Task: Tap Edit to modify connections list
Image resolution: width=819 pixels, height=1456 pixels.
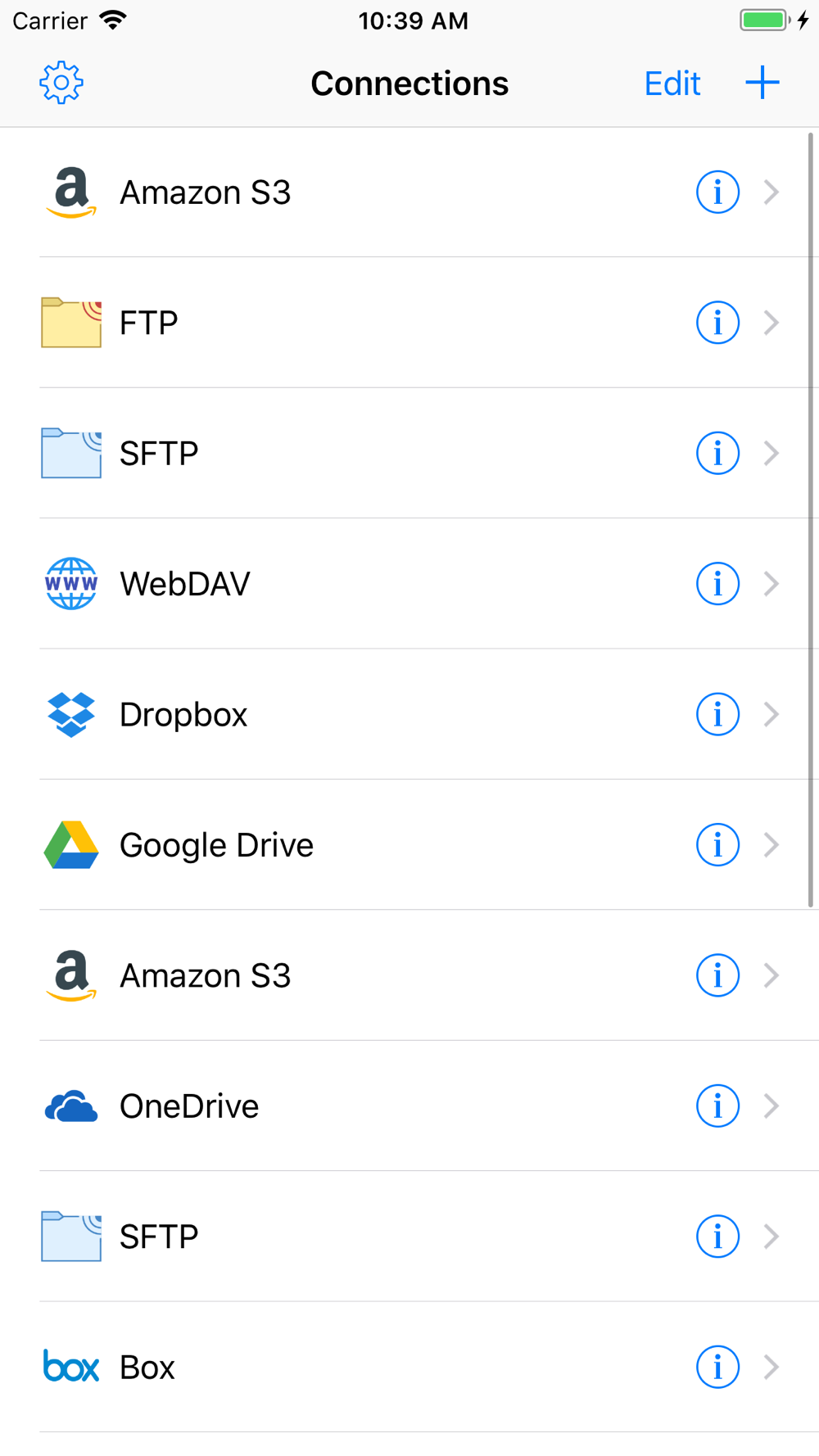Action: (x=672, y=84)
